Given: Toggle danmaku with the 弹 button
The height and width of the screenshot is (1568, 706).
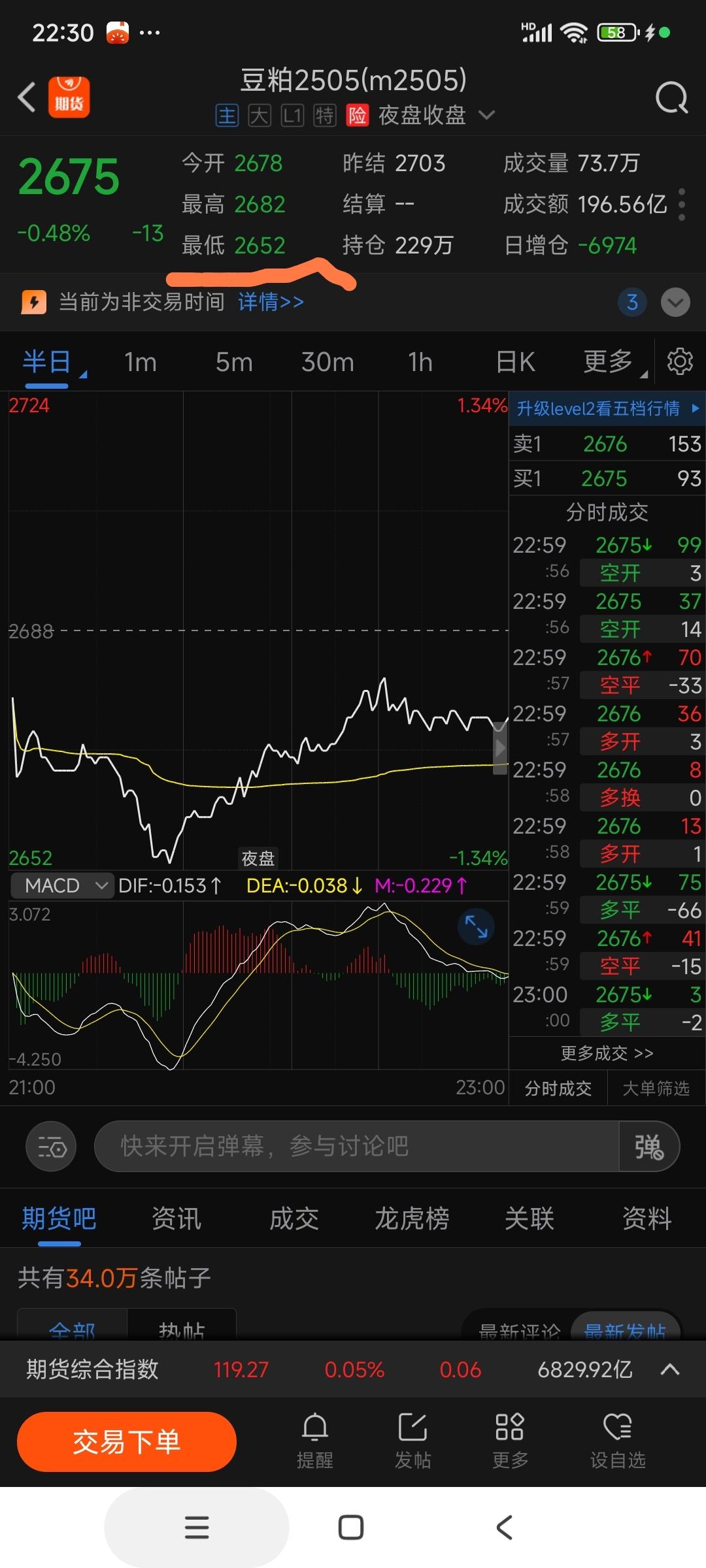Looking at the screenshot, I should tap(649, 1147).
